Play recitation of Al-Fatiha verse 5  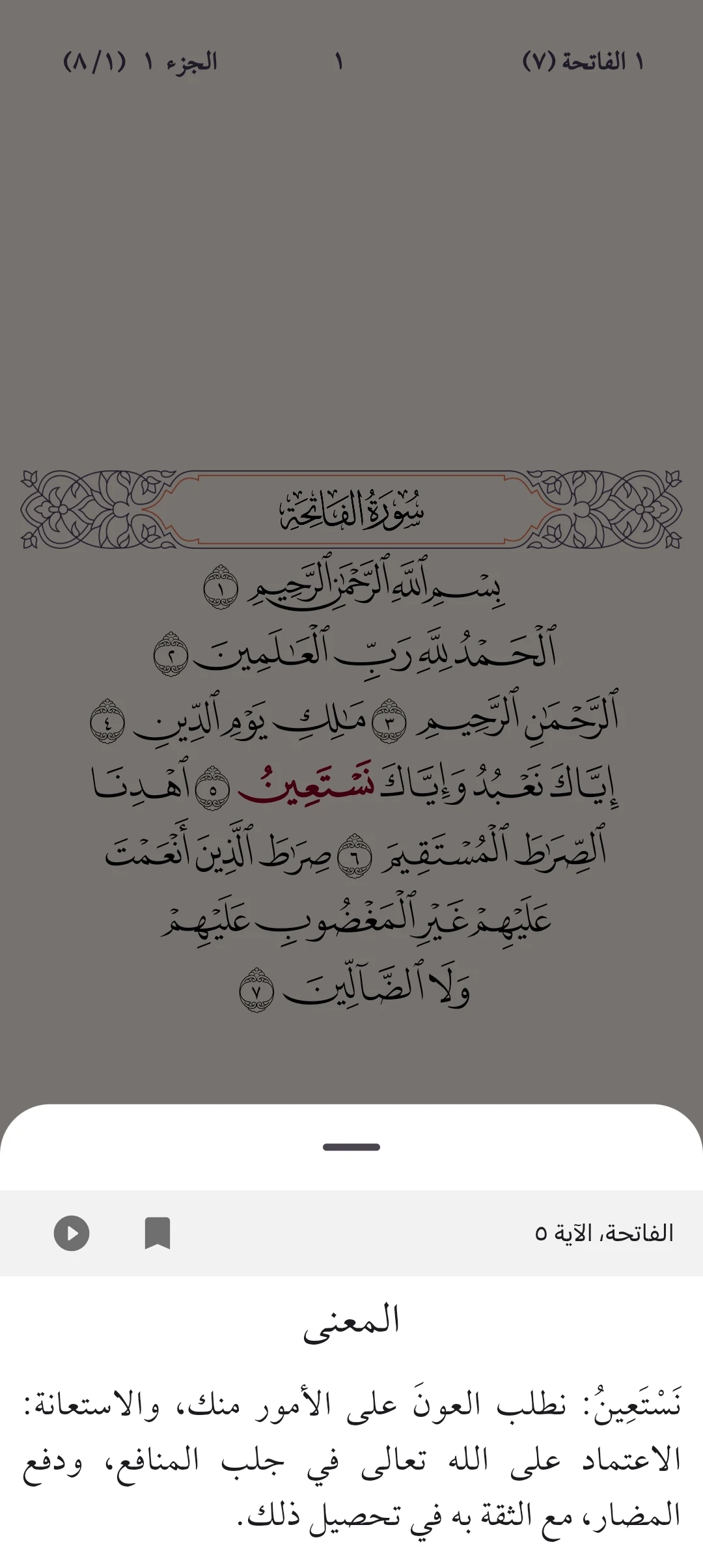[x=72, y=1233]
